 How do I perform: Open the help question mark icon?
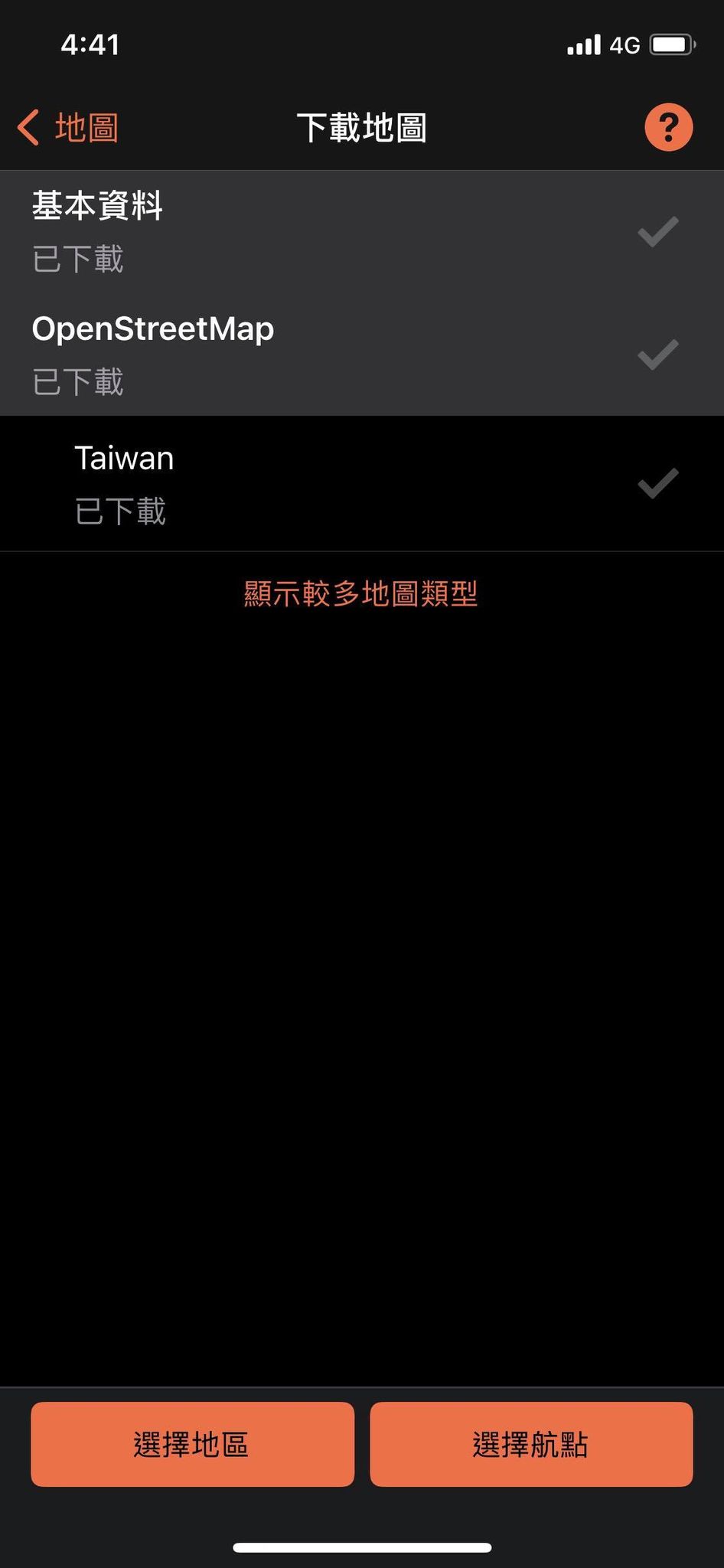click(668, 127)
